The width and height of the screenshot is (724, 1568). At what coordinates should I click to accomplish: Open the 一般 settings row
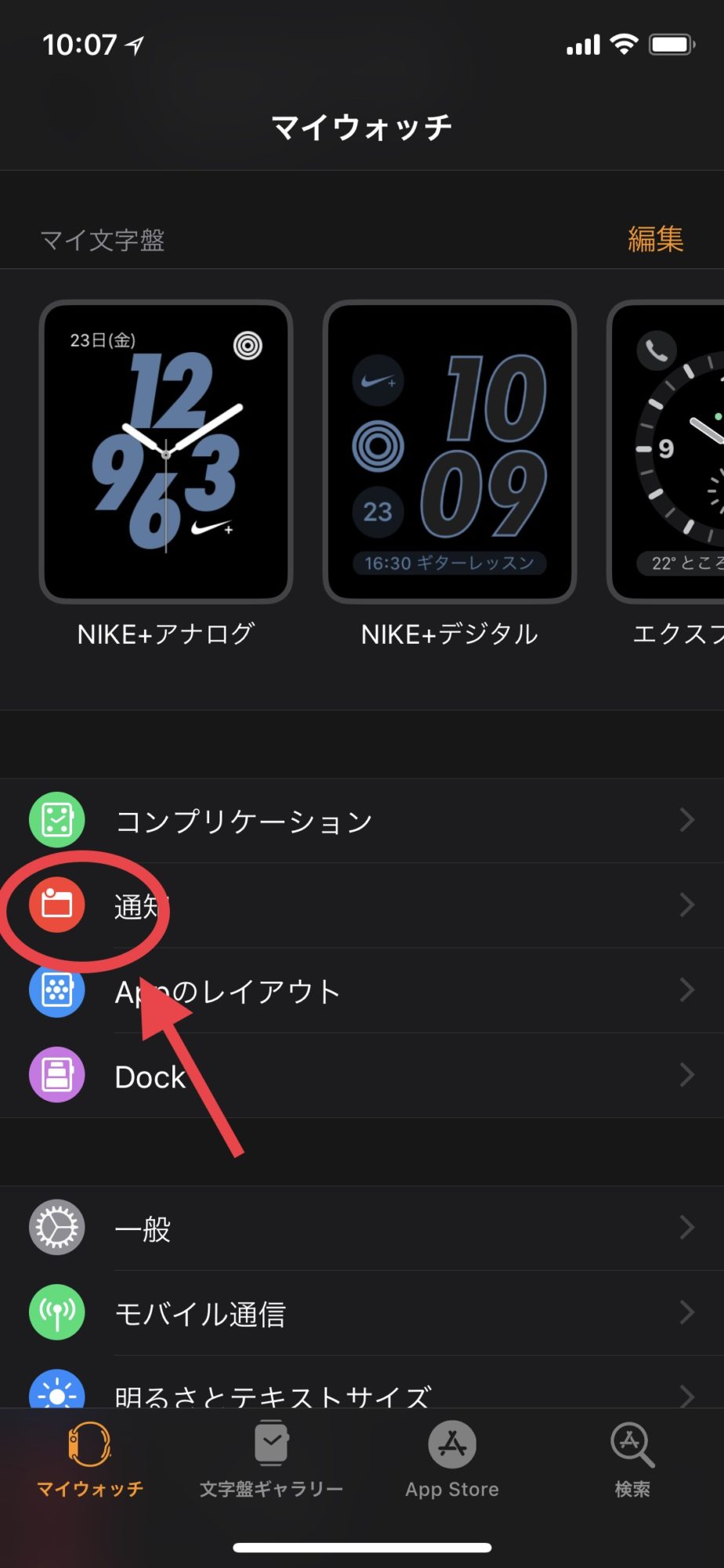(x=313, y=1228)
